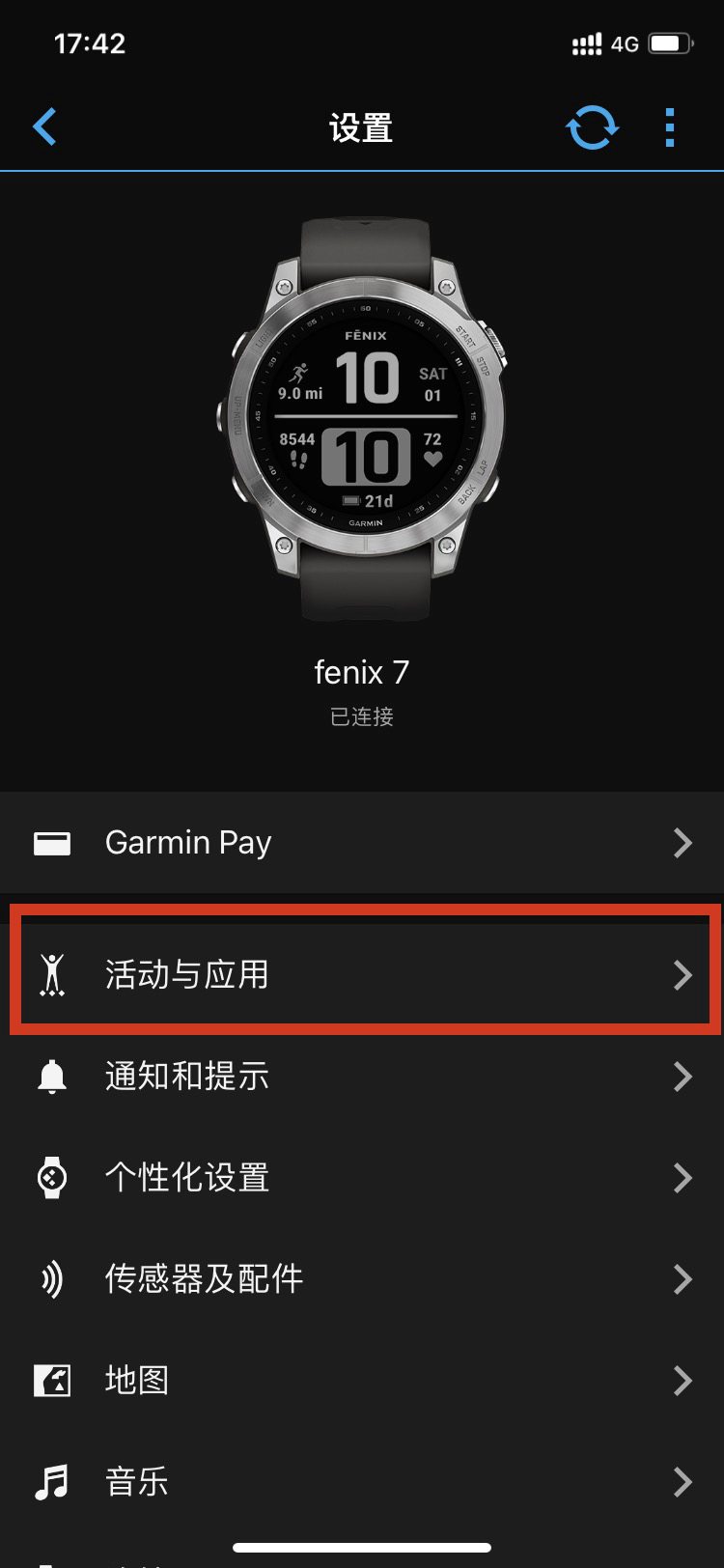Open 个性化设置 row

362,1177
